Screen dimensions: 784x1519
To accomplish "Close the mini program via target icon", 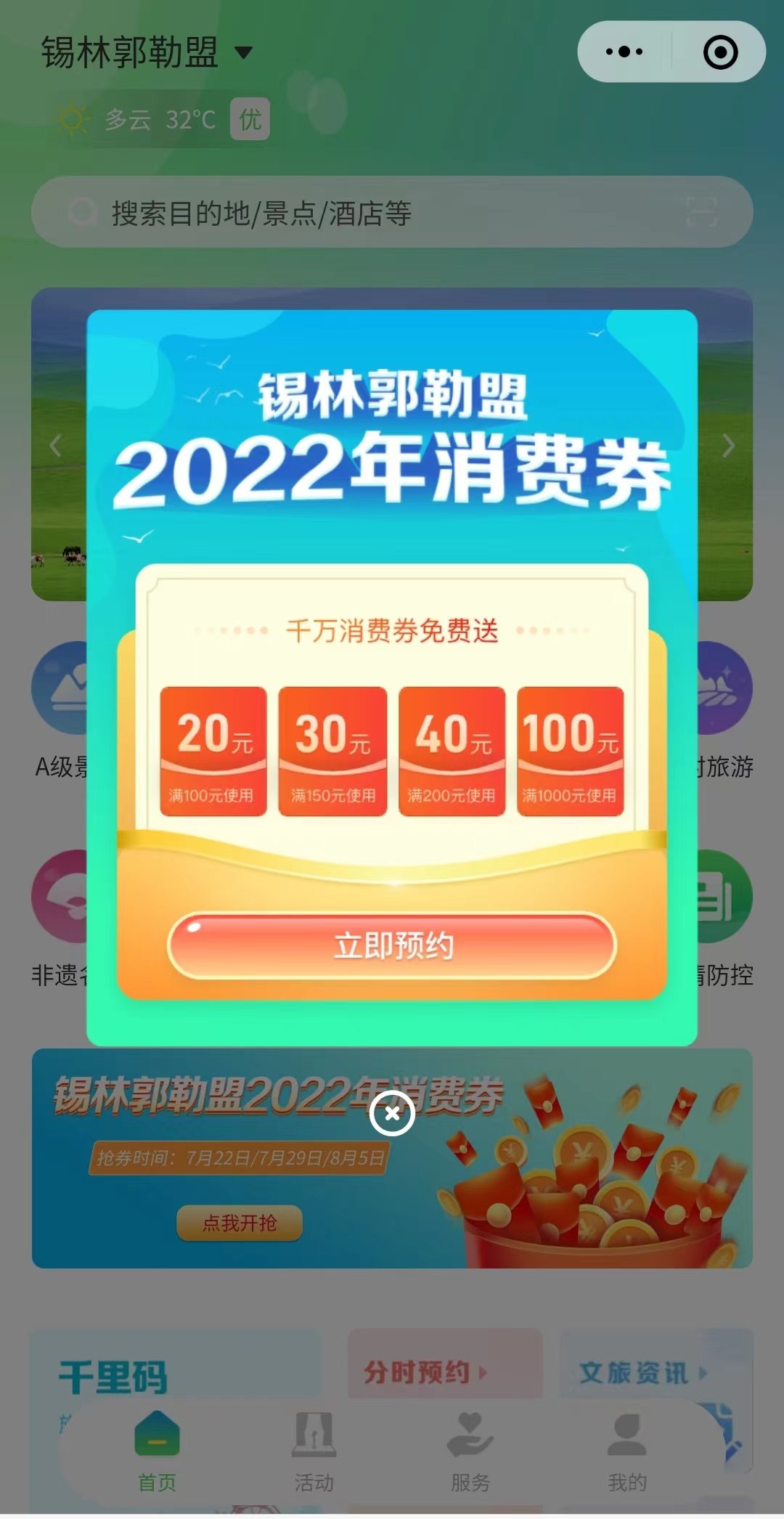I will 720,52.
